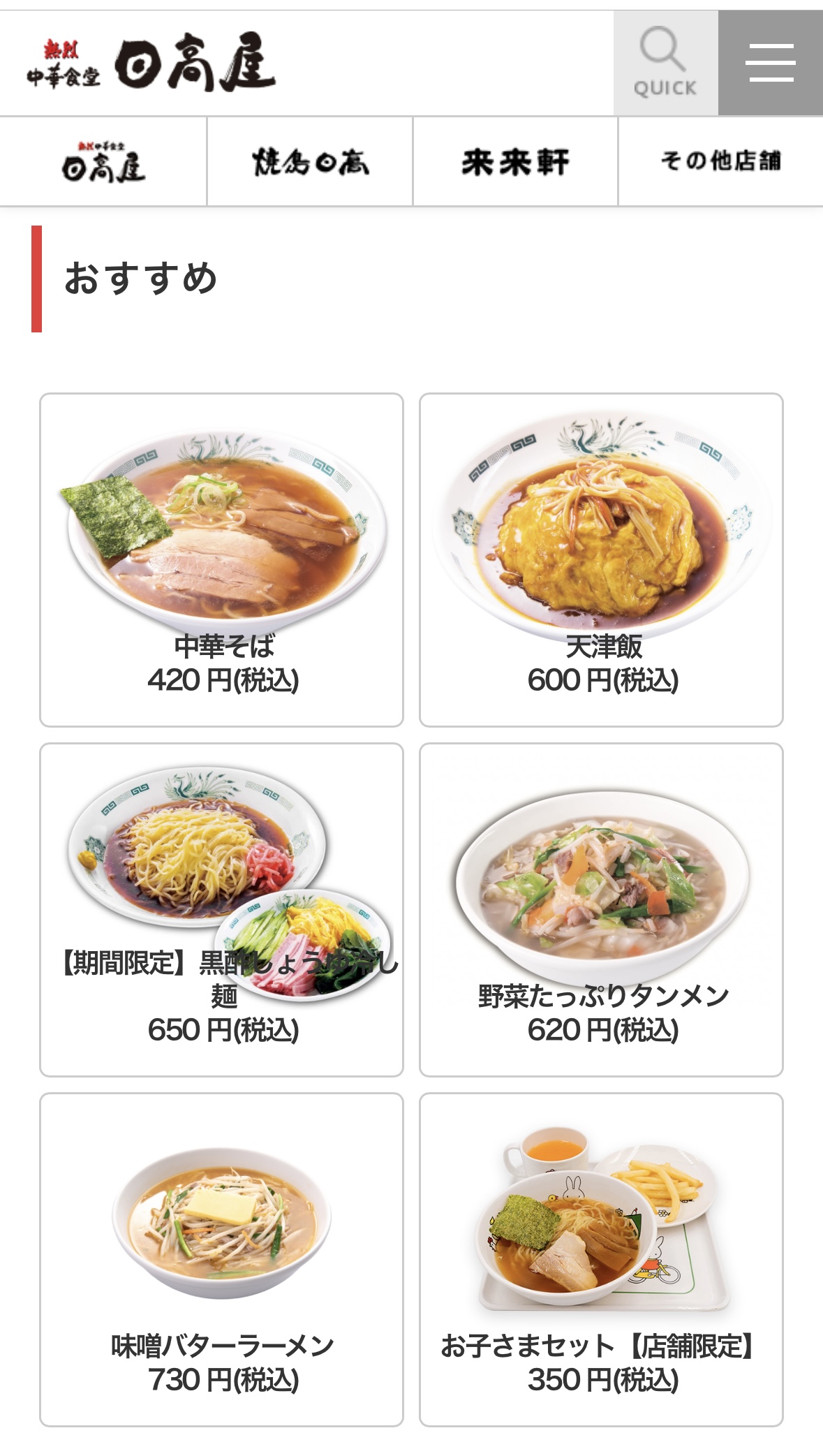Open the 中華そば menu card
Image resolution: width=823 pixels, height=1456 pixels.
coord(221,560)
